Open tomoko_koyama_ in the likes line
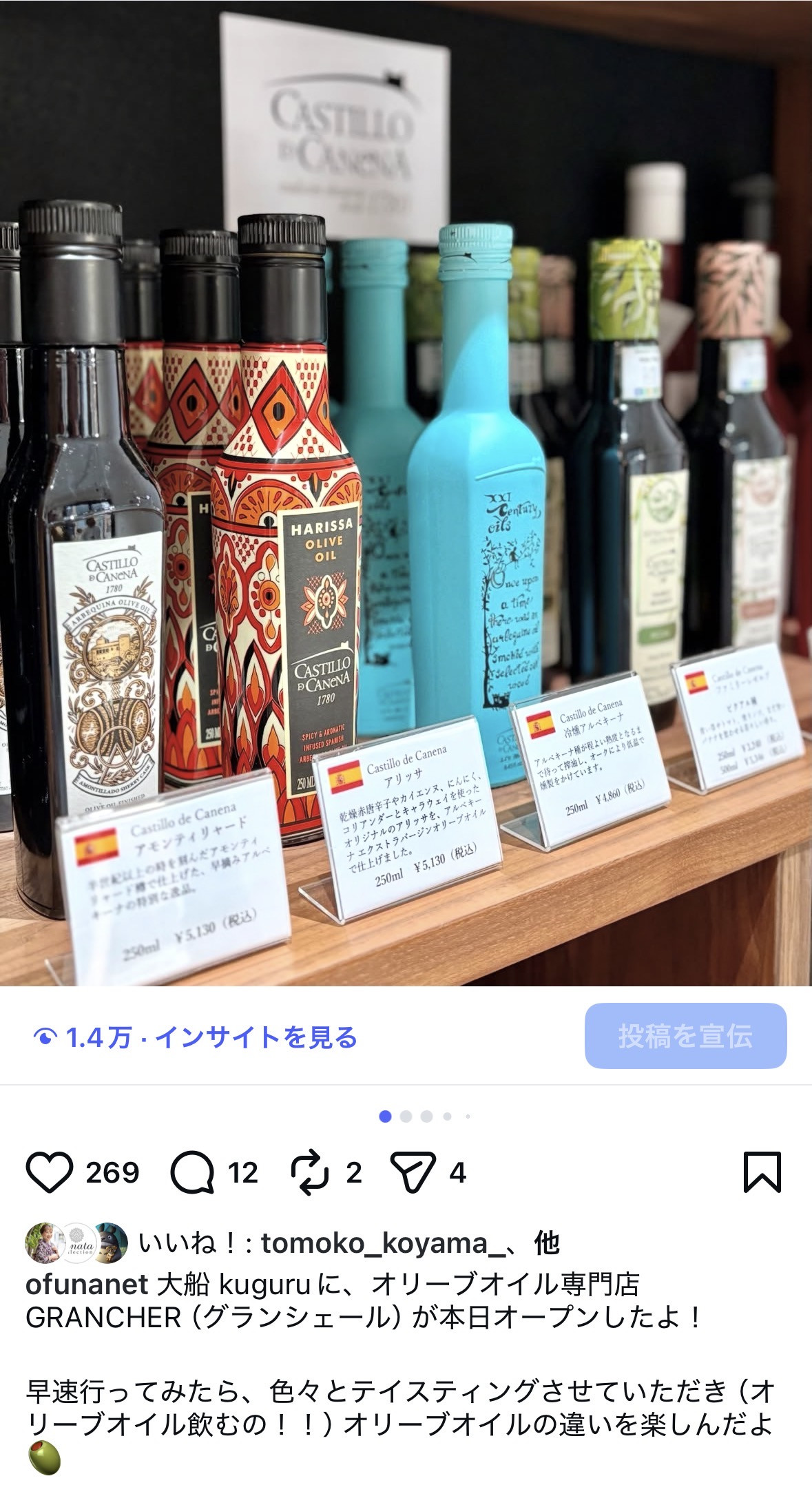Image resolution: width=812 pixels, height=1496 pixels. [384, 1244]
